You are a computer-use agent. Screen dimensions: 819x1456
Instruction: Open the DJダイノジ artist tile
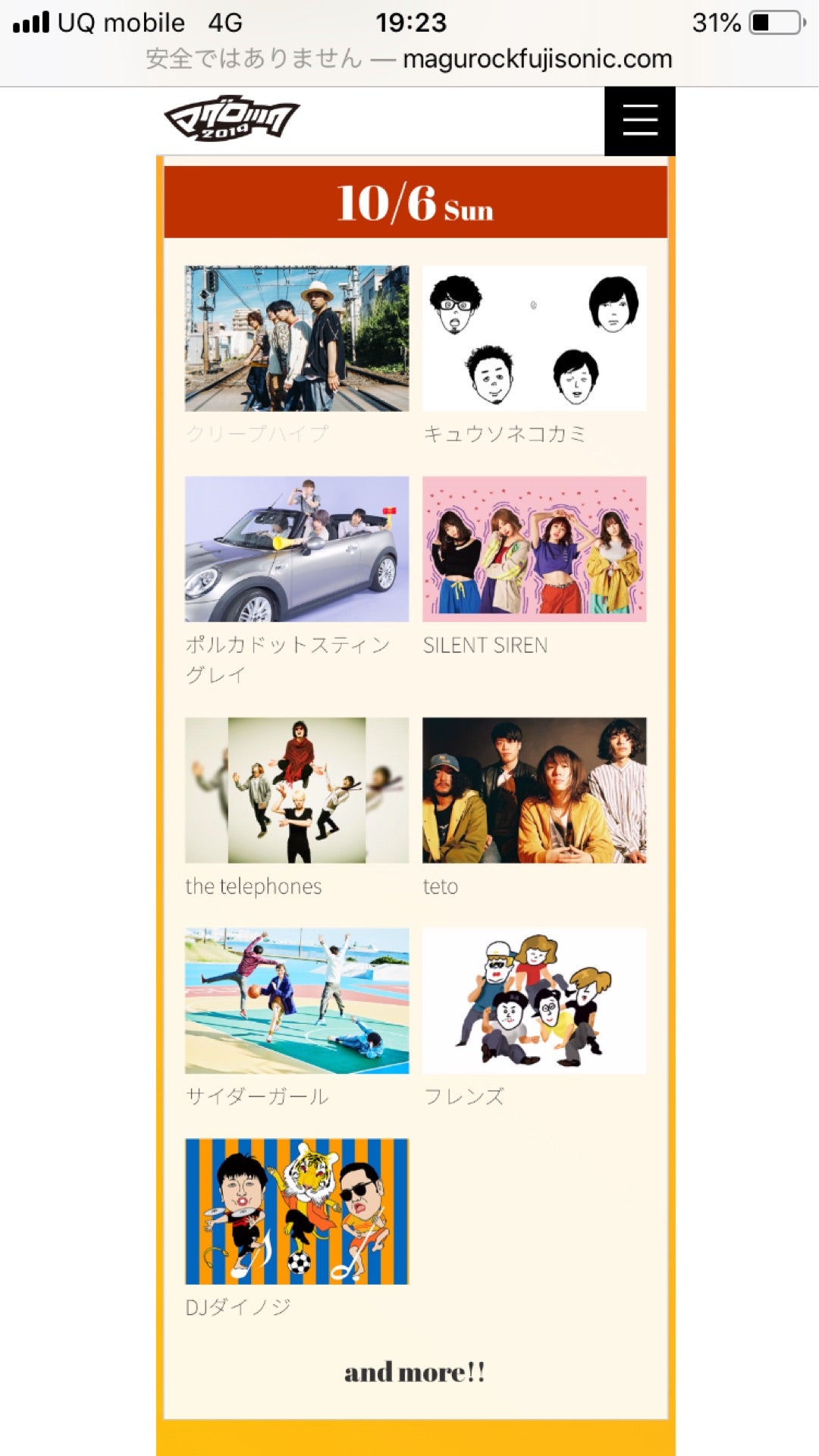(x=297, y=1211)
